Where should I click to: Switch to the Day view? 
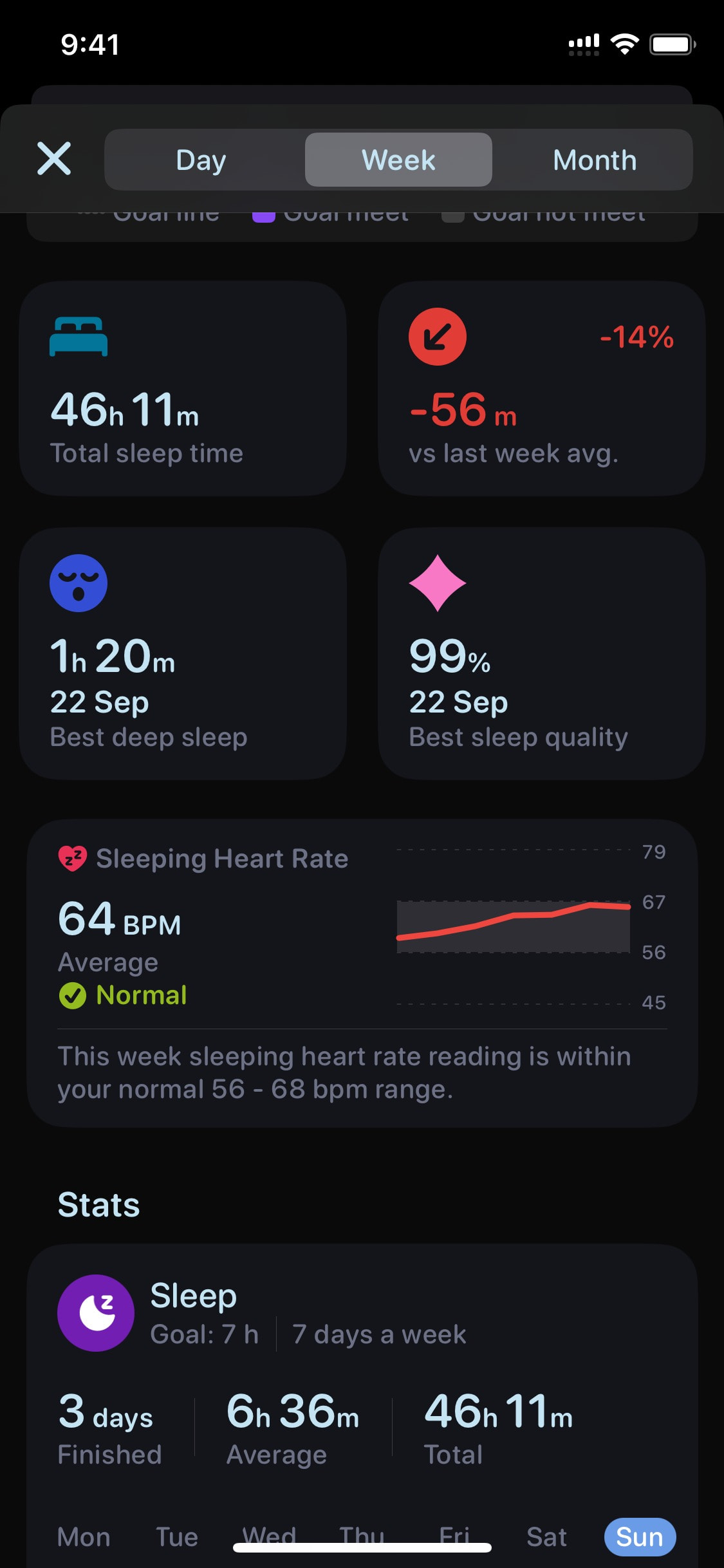point(201,160)
